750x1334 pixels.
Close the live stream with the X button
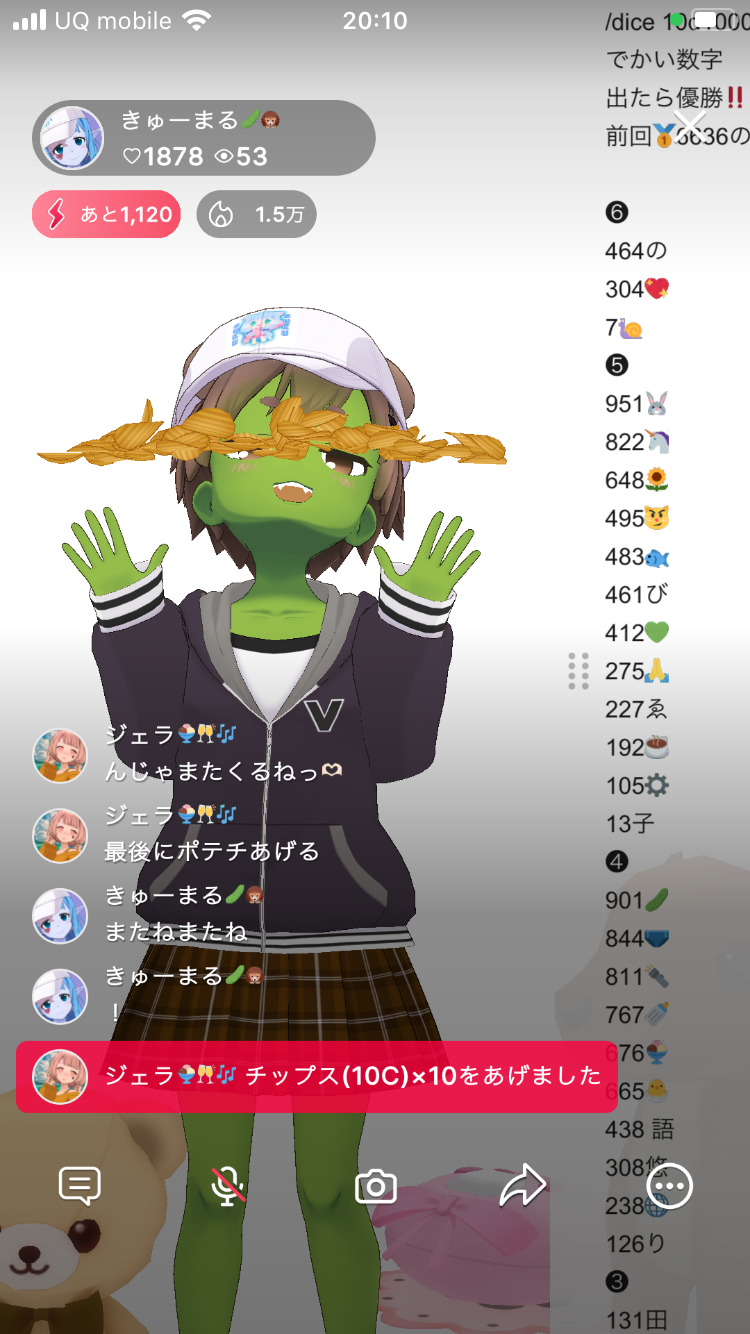[x=690, y=126]
